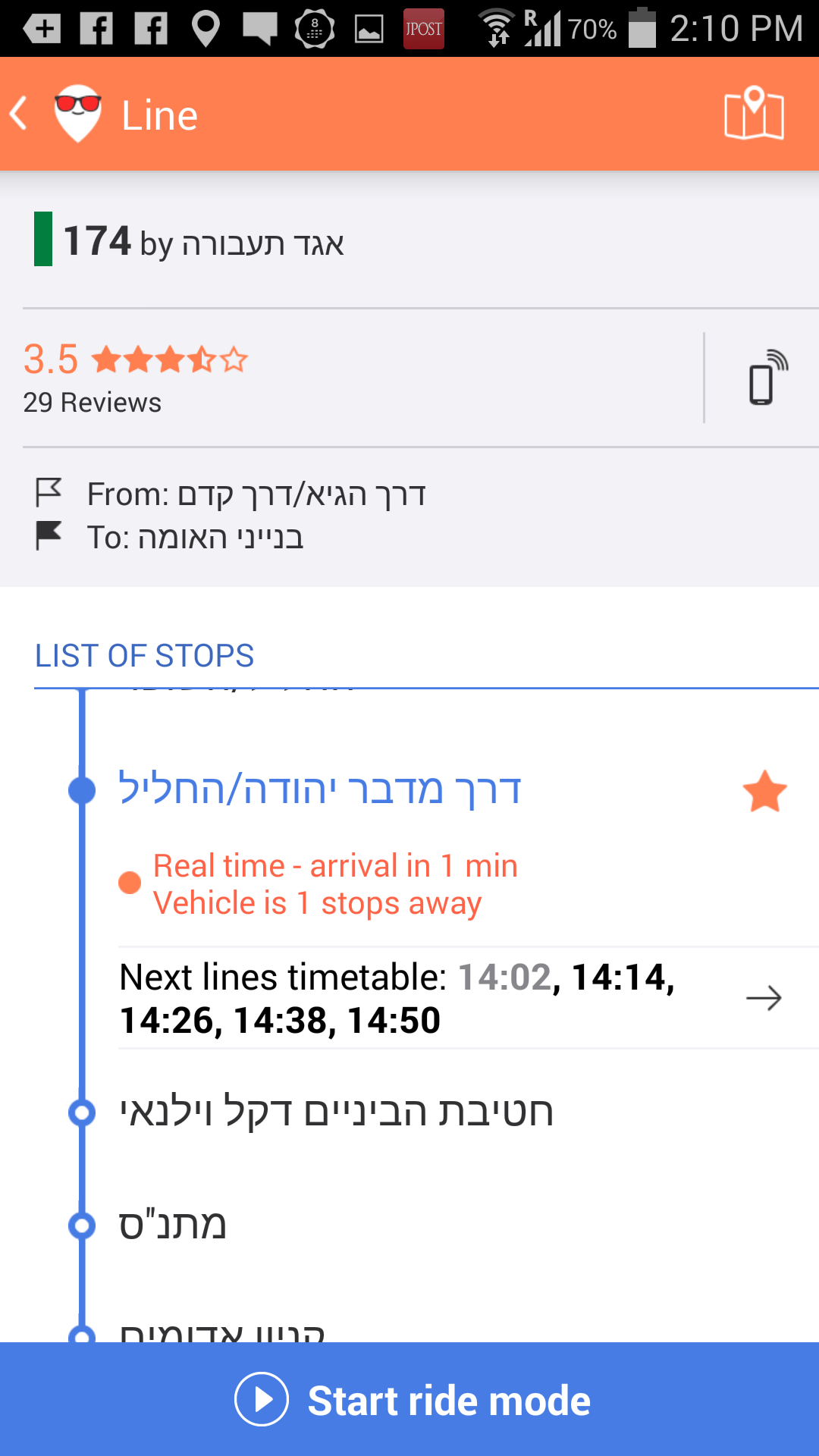
Task: Tap the phone broadcast icon
Action: 767,378
